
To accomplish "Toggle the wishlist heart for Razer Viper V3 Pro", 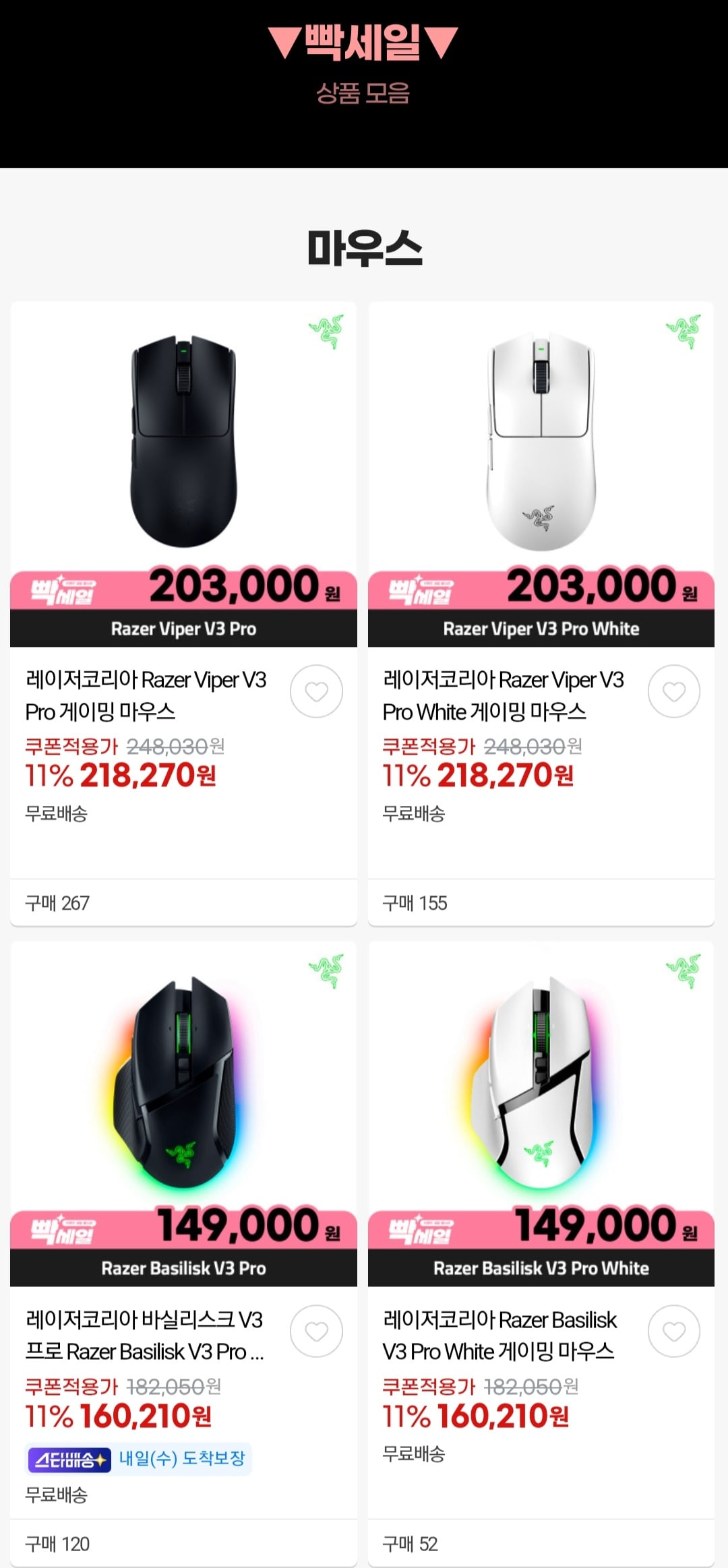I will coord(316,691).
